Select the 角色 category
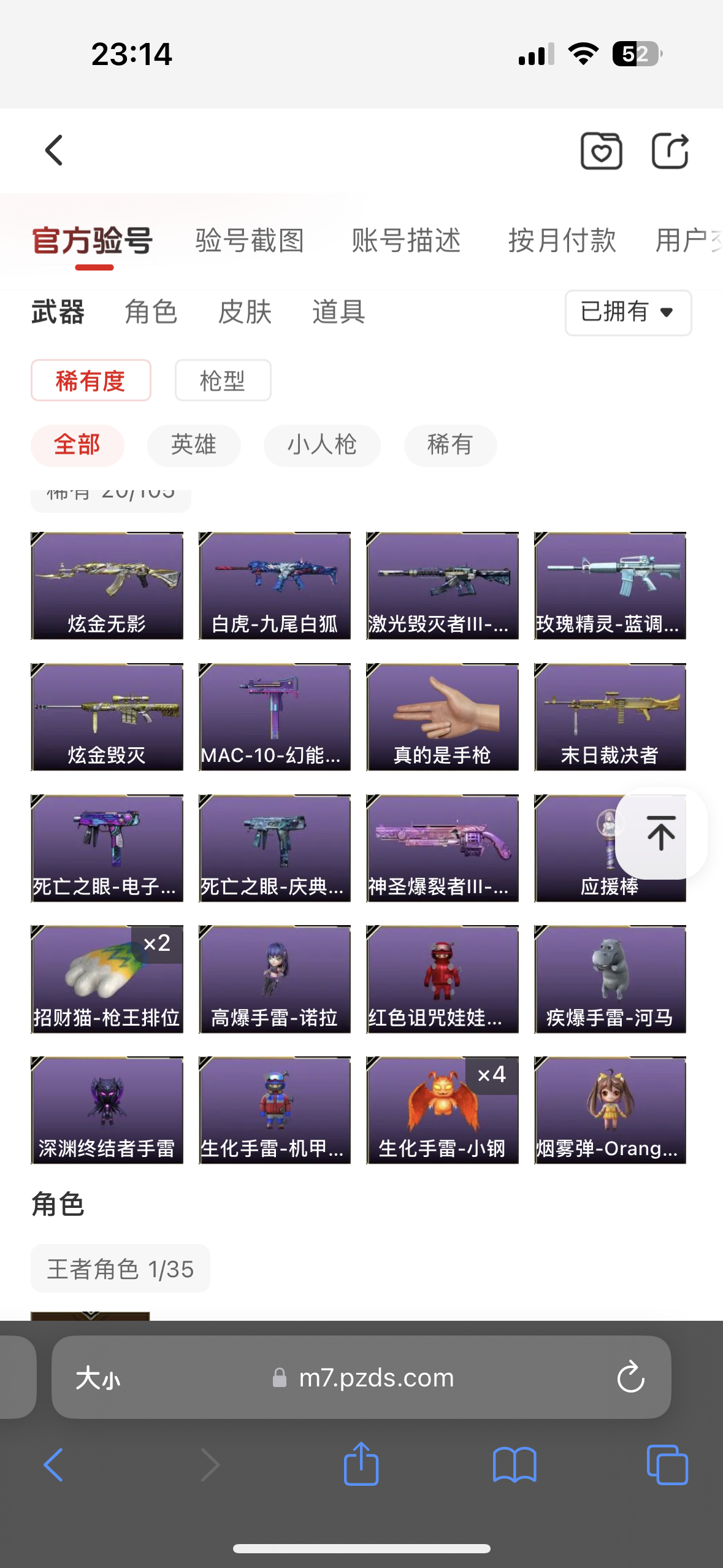Viewport: 723px width, 1568px height. pos(151,312)
